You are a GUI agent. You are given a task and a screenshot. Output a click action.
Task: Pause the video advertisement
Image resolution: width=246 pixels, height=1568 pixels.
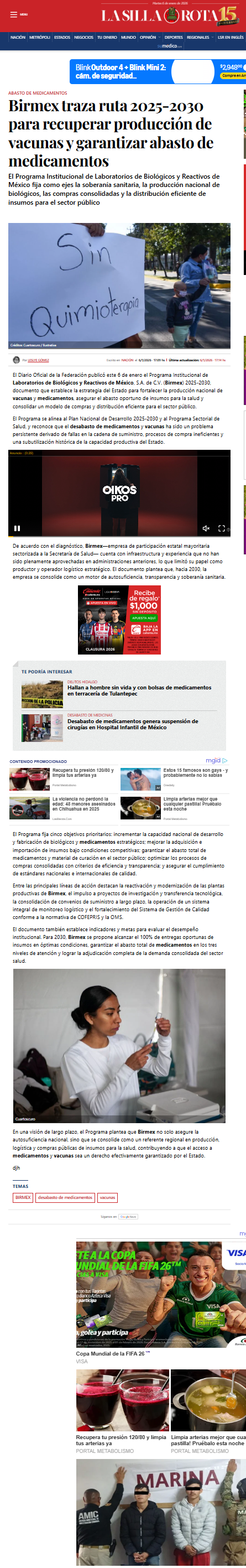coord(17,528)
